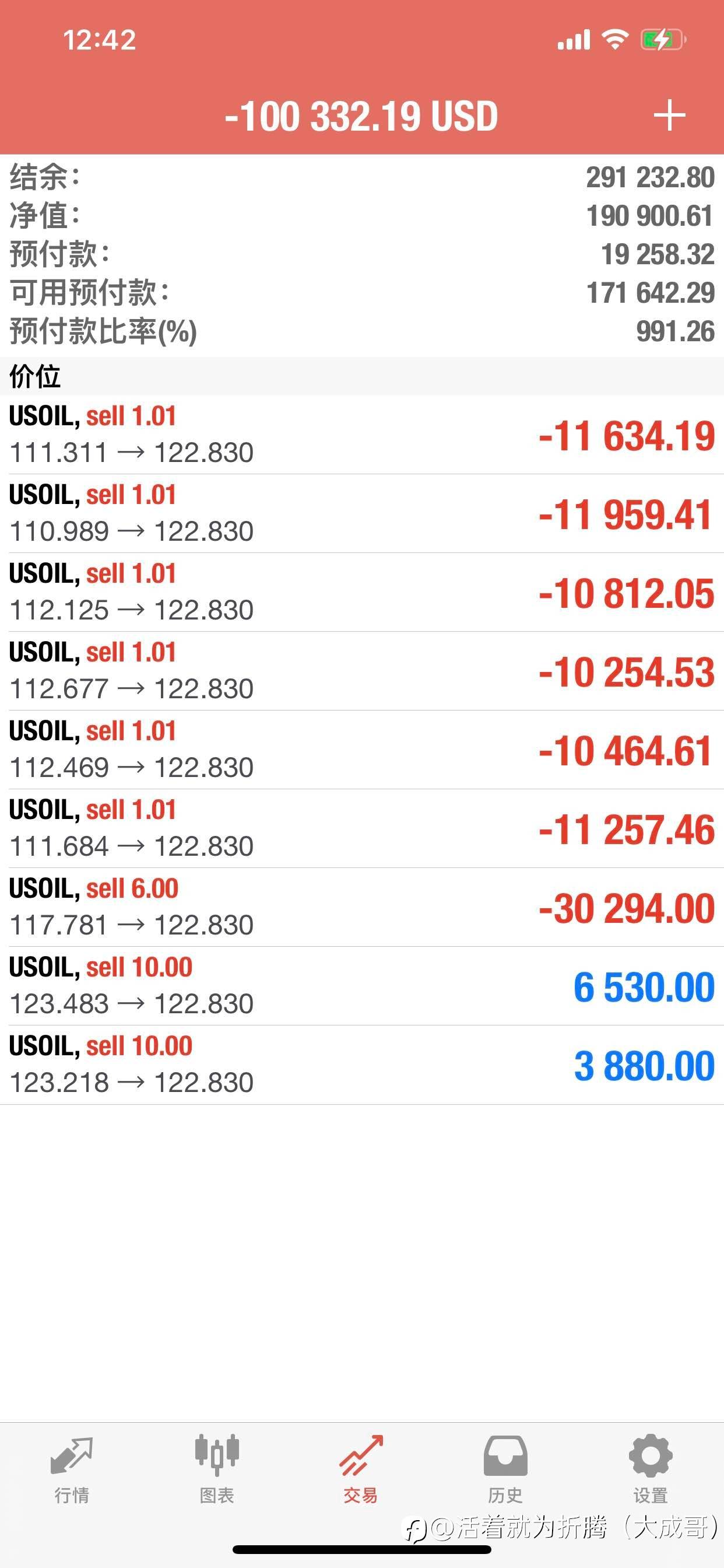
Task: Open USOIL position with 6 530.00 profit
Action: pos(362,986)
